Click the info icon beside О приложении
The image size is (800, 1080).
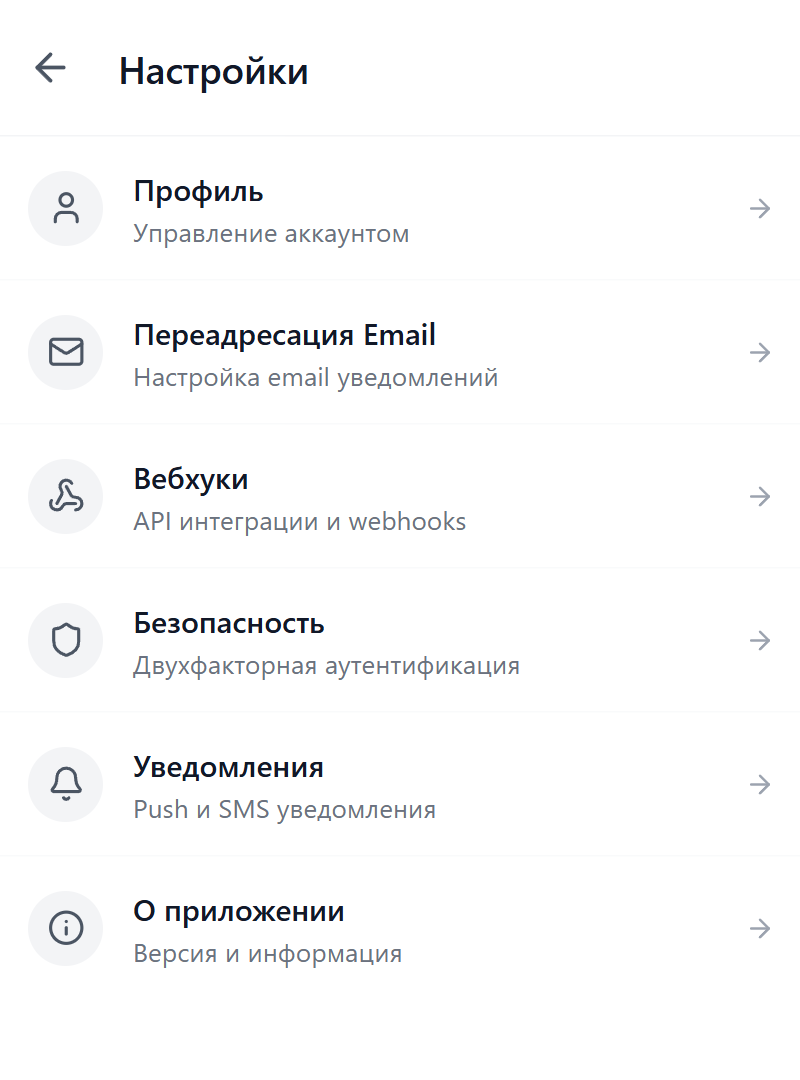[x=65, y=929]
